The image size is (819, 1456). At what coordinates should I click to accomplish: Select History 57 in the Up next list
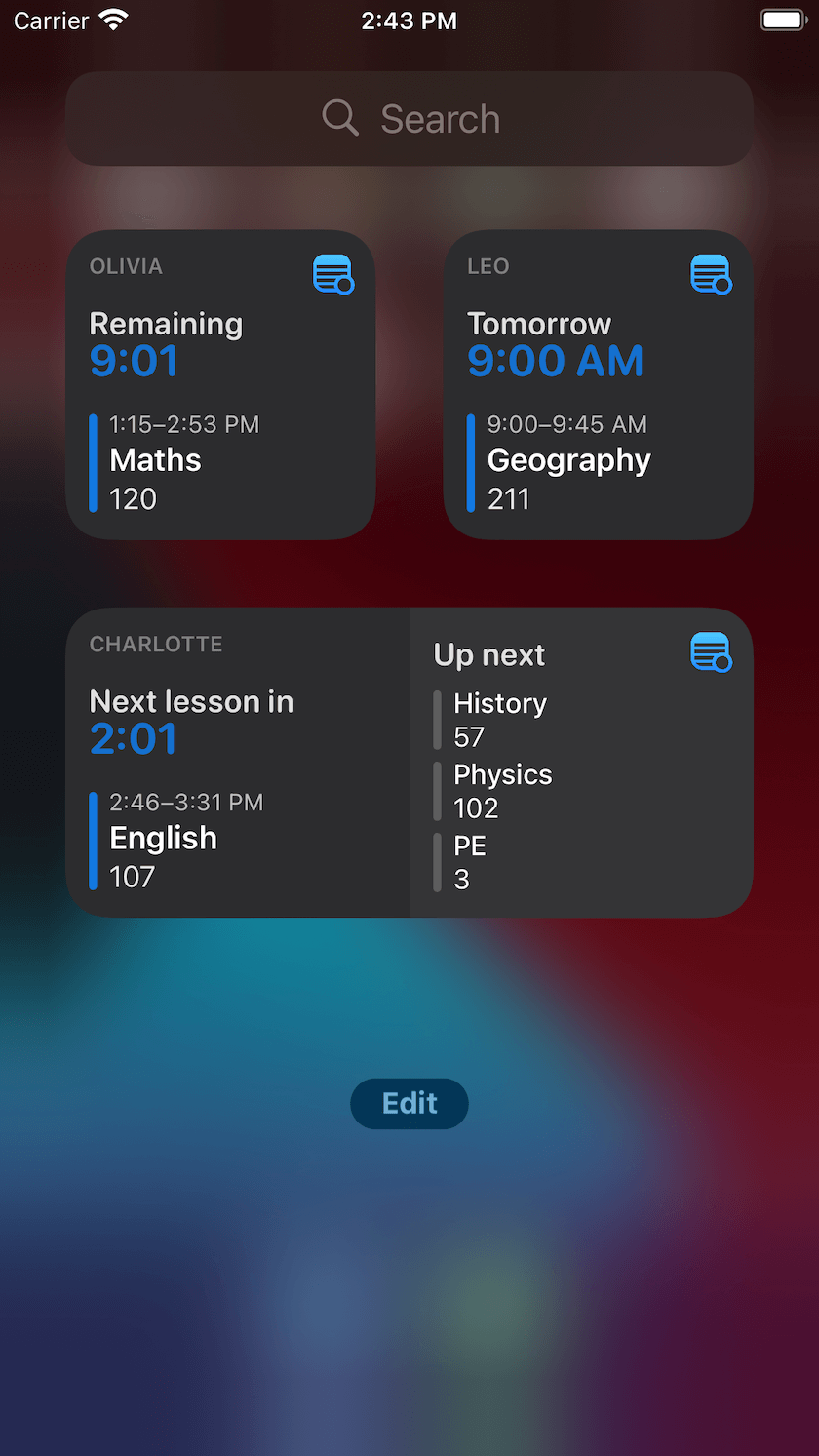(499, 719)
